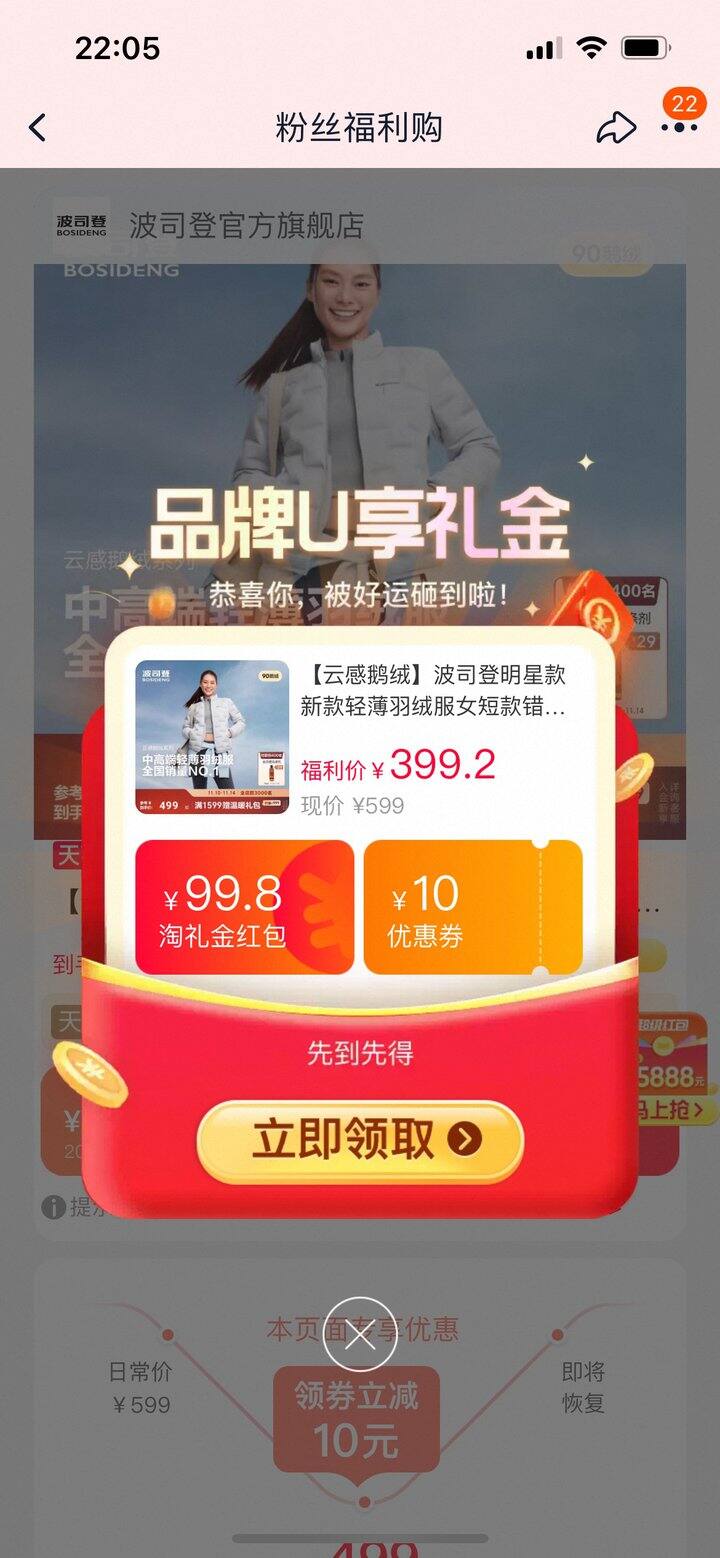Tap the 立即领取 button
This screenshot has width=720, height=1558.
pyautogui.click(x=360, y=1140)
